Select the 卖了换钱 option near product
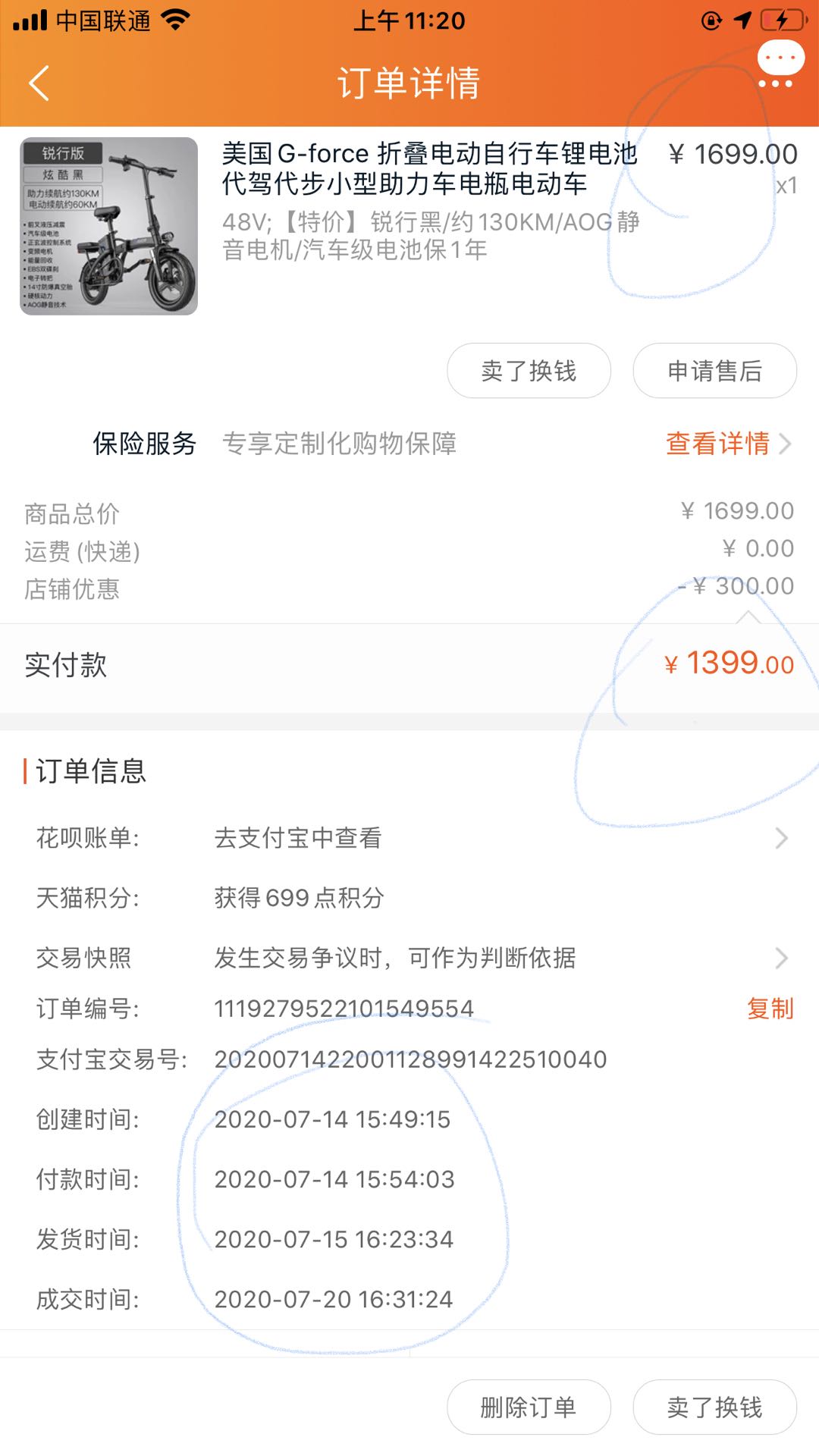Viewport: 819px width, 1456px height. (x=529, y=371)
